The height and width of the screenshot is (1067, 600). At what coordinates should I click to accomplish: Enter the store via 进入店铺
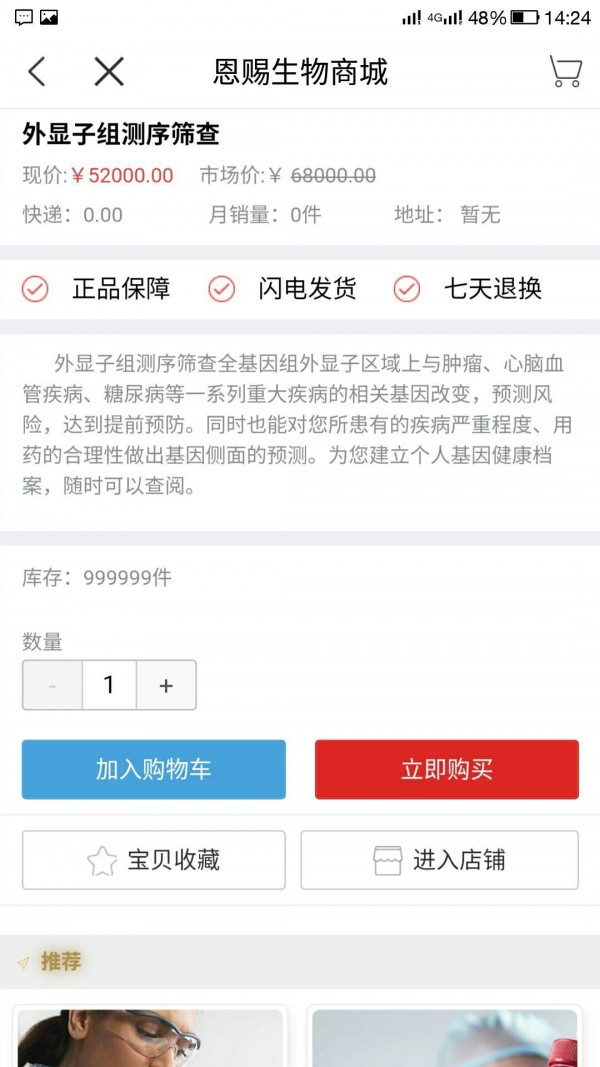coord(439,860)
